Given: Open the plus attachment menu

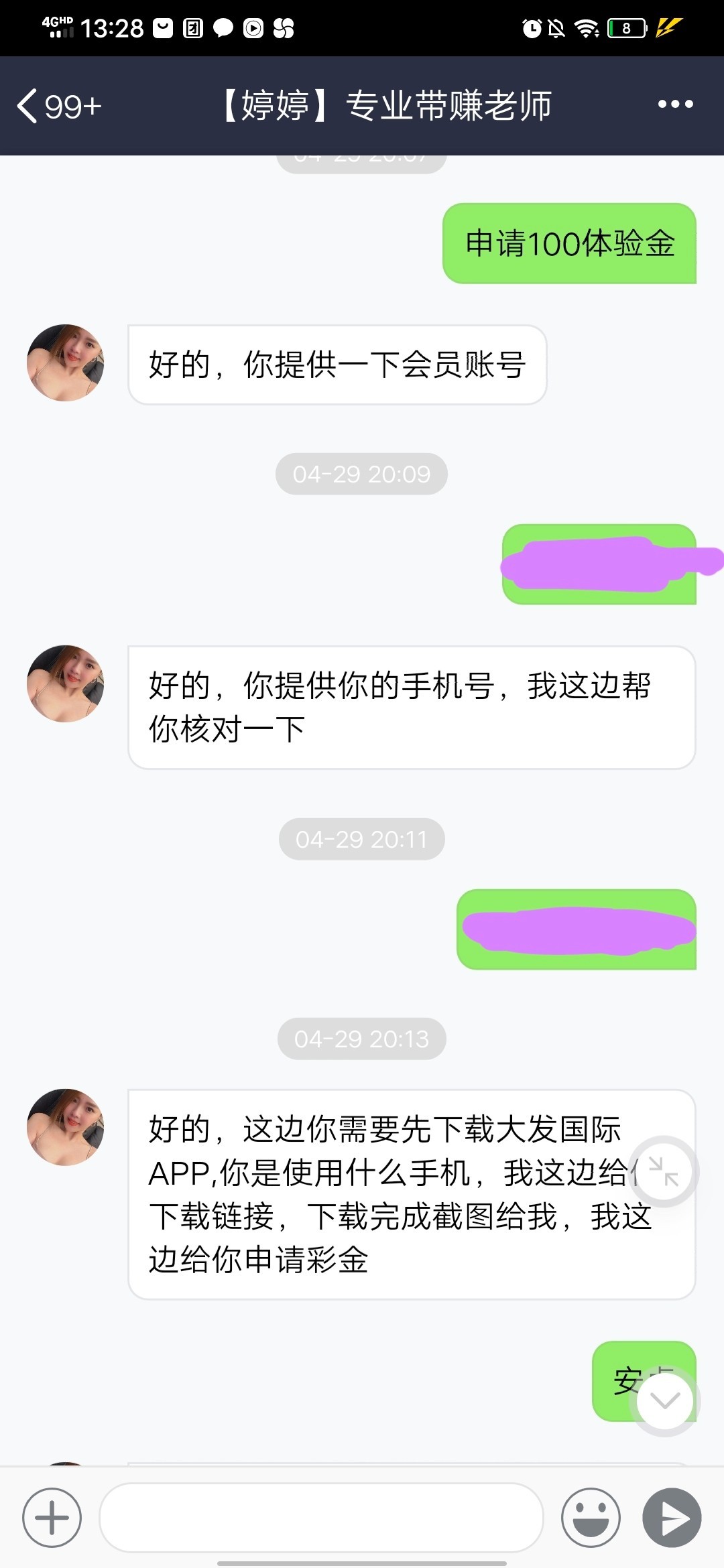Looking at the screenshot, I should point(52,1518).
